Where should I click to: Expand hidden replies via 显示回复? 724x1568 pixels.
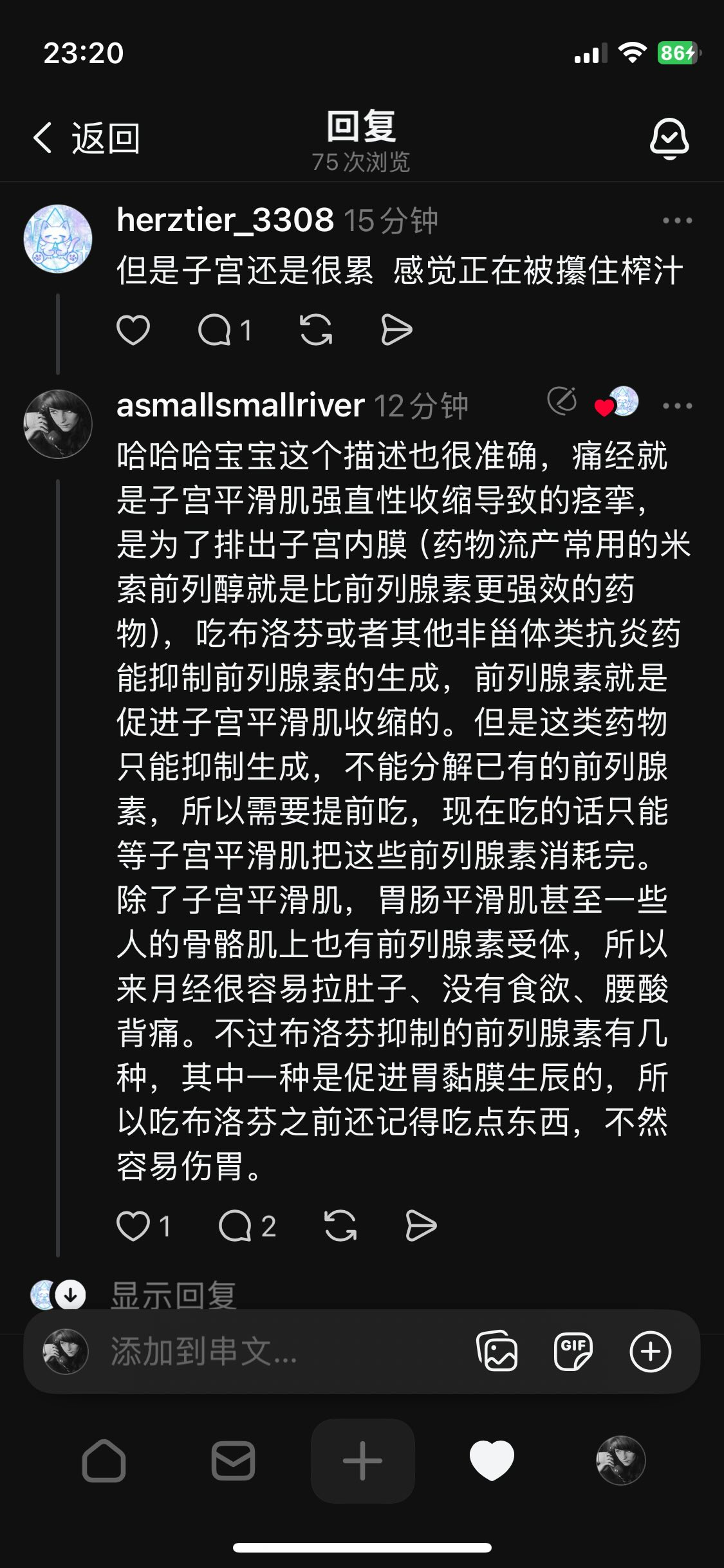point(172,1295)
